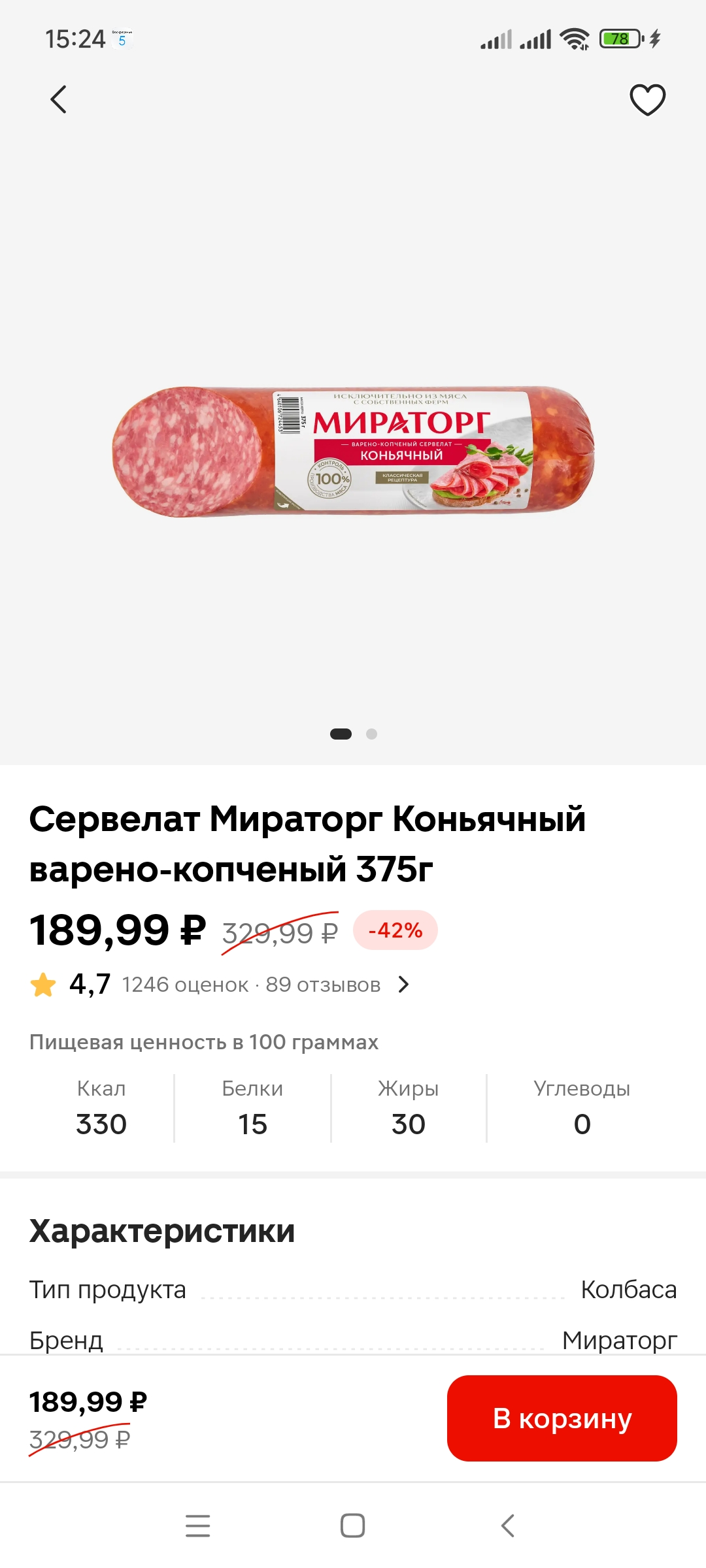Add the product with В корзину button

562,1418
